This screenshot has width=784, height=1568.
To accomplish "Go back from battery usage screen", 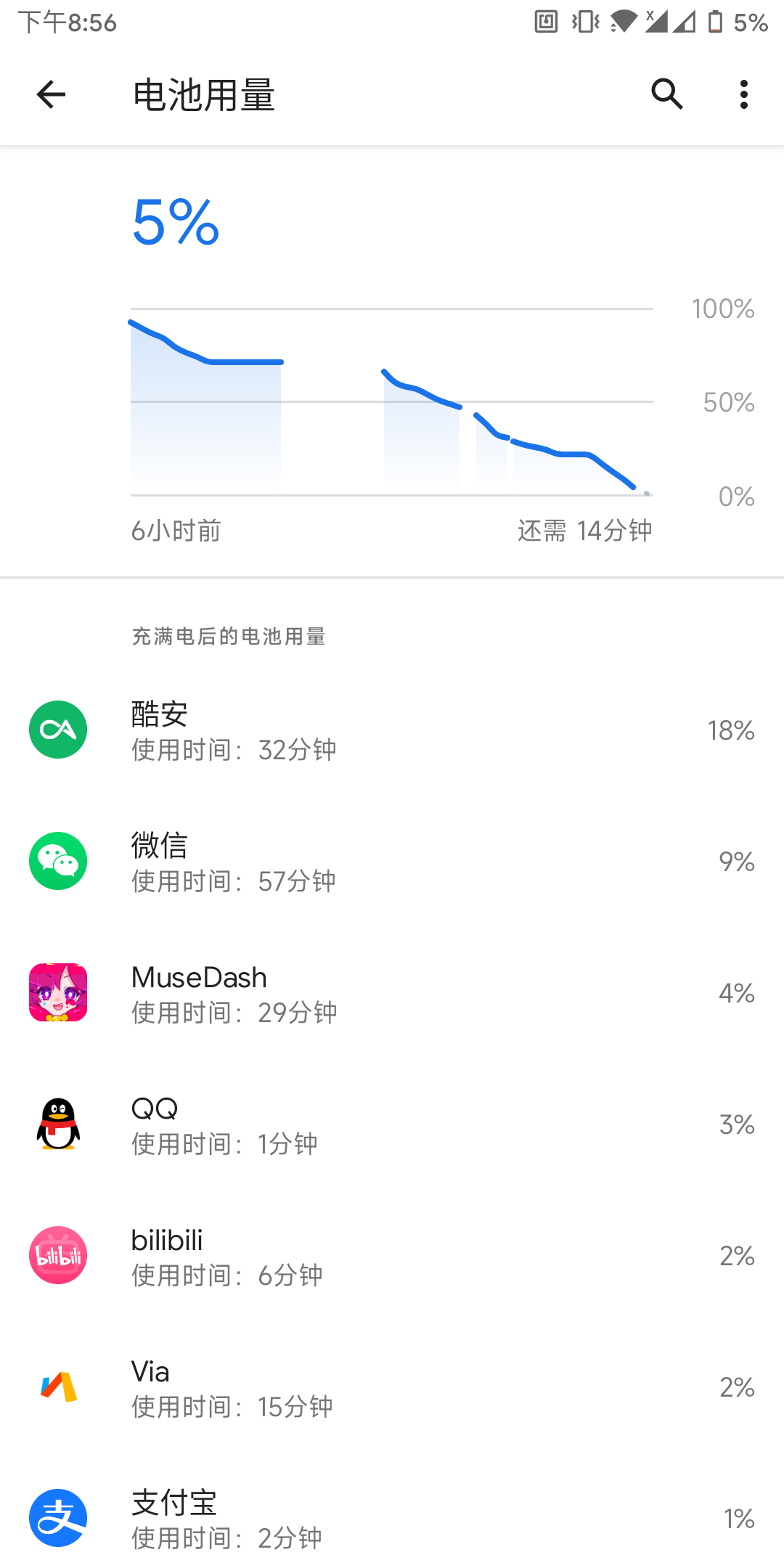I will click(51, 94).
